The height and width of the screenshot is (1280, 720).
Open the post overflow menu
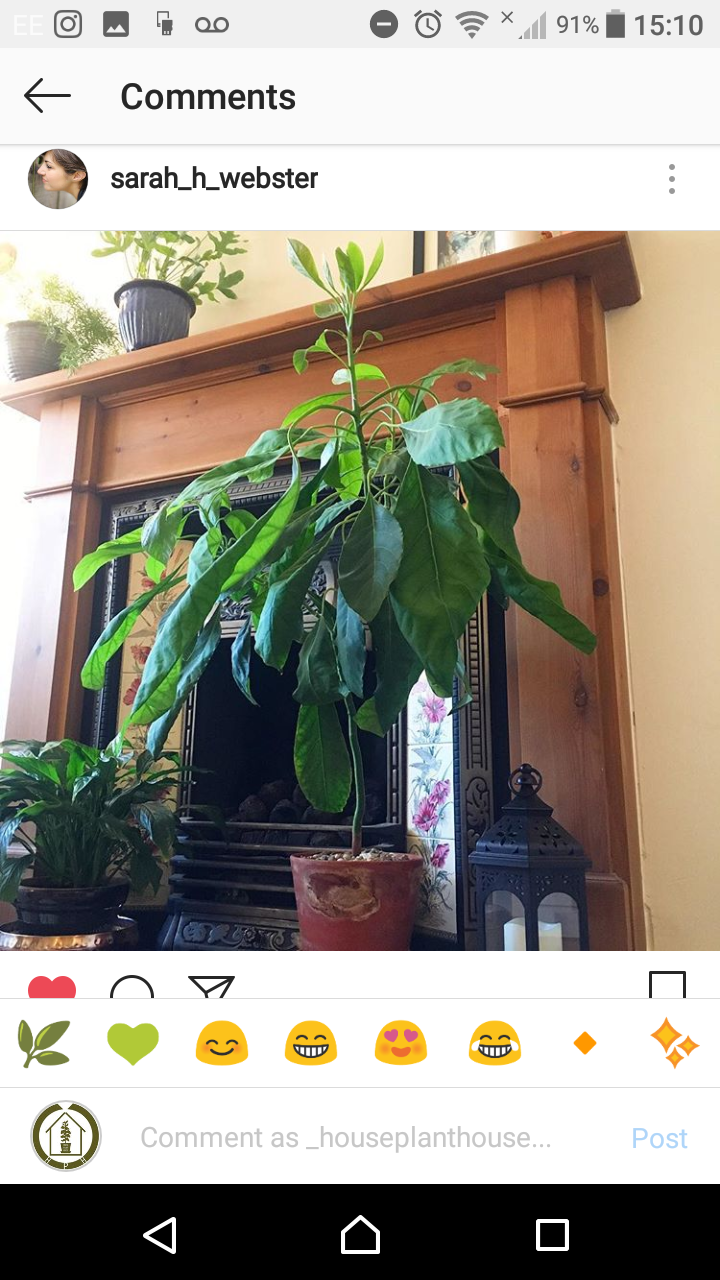point(671,179)
